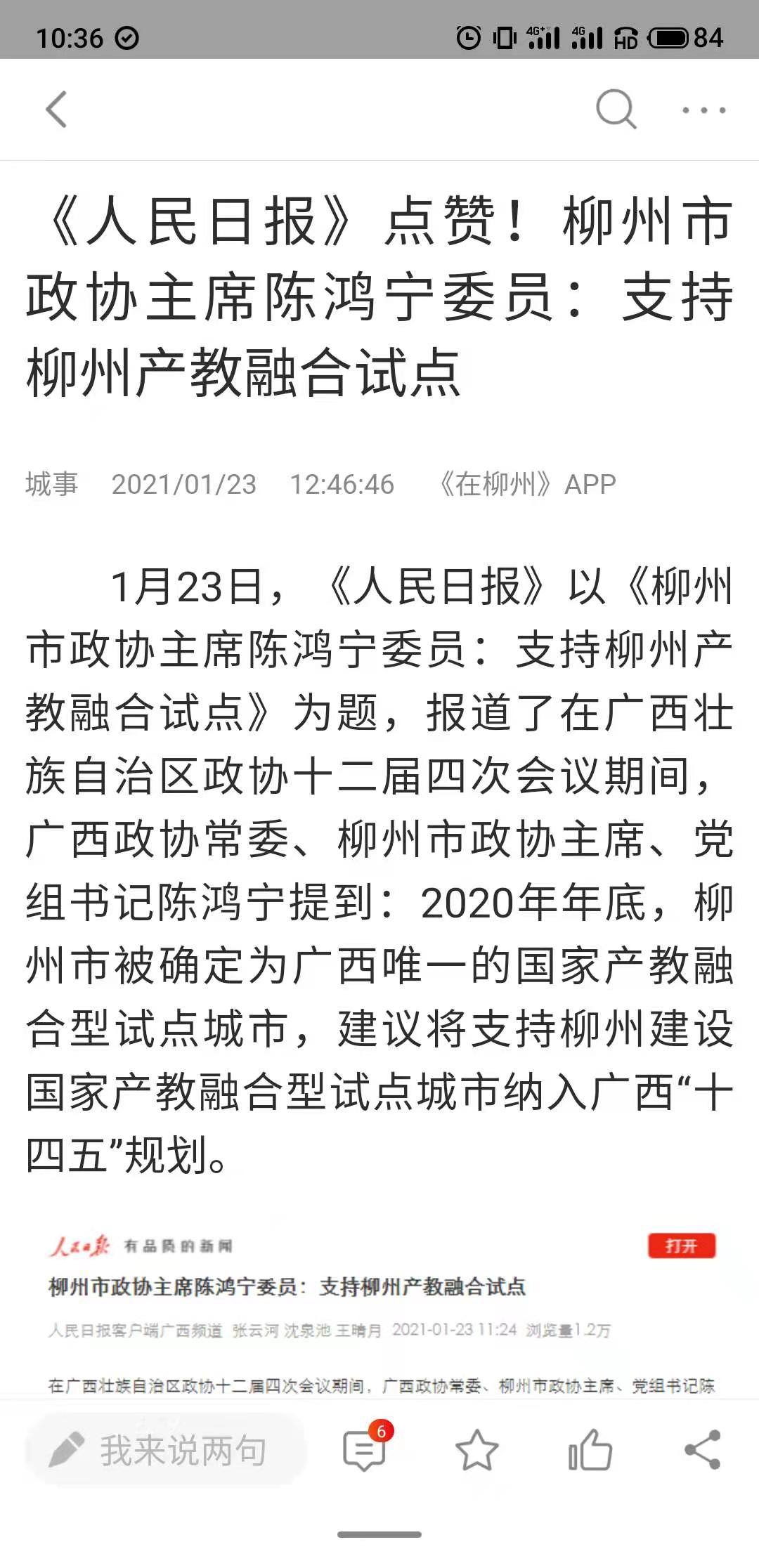759x1568 pixels.
Task: Share this article
Action: pyautogui.click(x=703, y=1450)
